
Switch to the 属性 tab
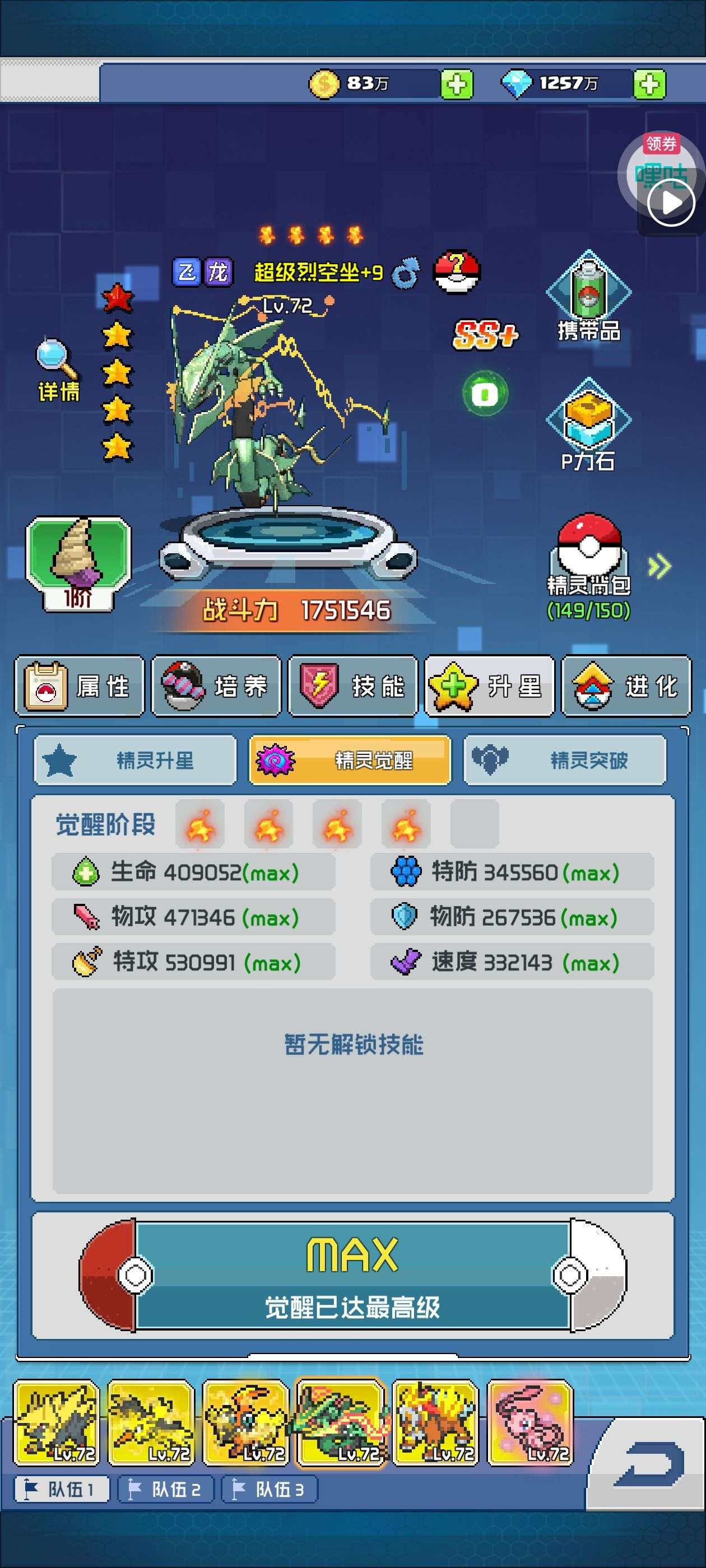point(79,686)
